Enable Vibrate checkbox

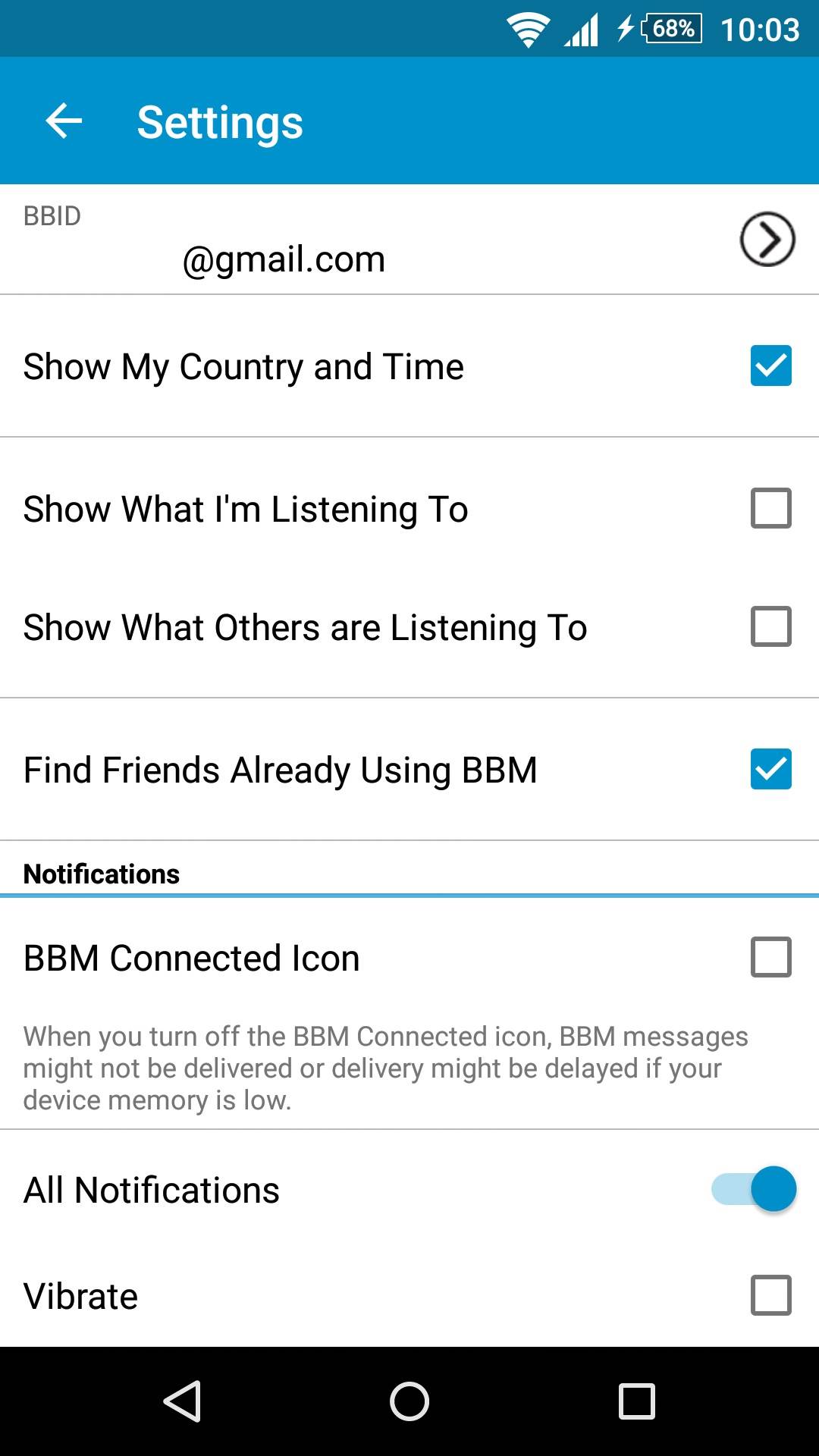tap(770, 1295)
